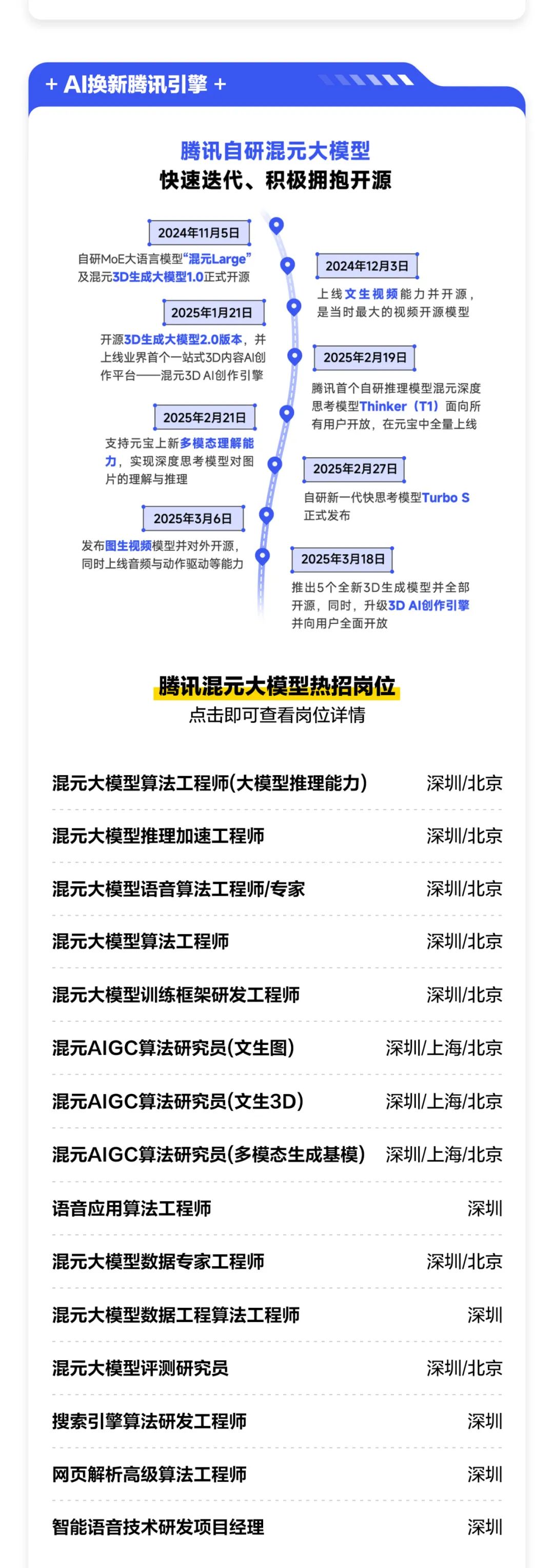554x1568 pixels.
Task: Select the 混元大模型评测研究员 position
Action: (x=141, y=1368)
